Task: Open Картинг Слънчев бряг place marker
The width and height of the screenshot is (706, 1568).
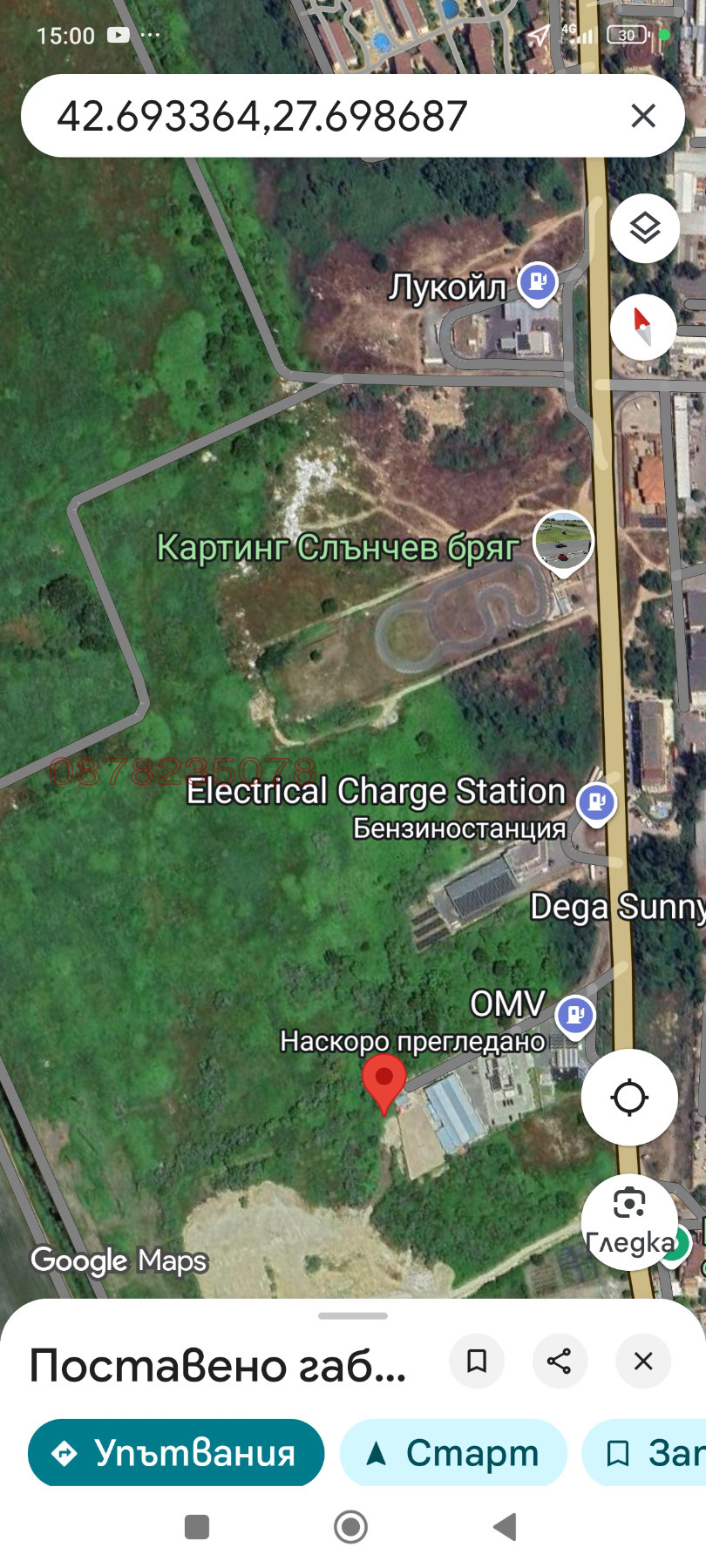Action: (x=563, y=541)
